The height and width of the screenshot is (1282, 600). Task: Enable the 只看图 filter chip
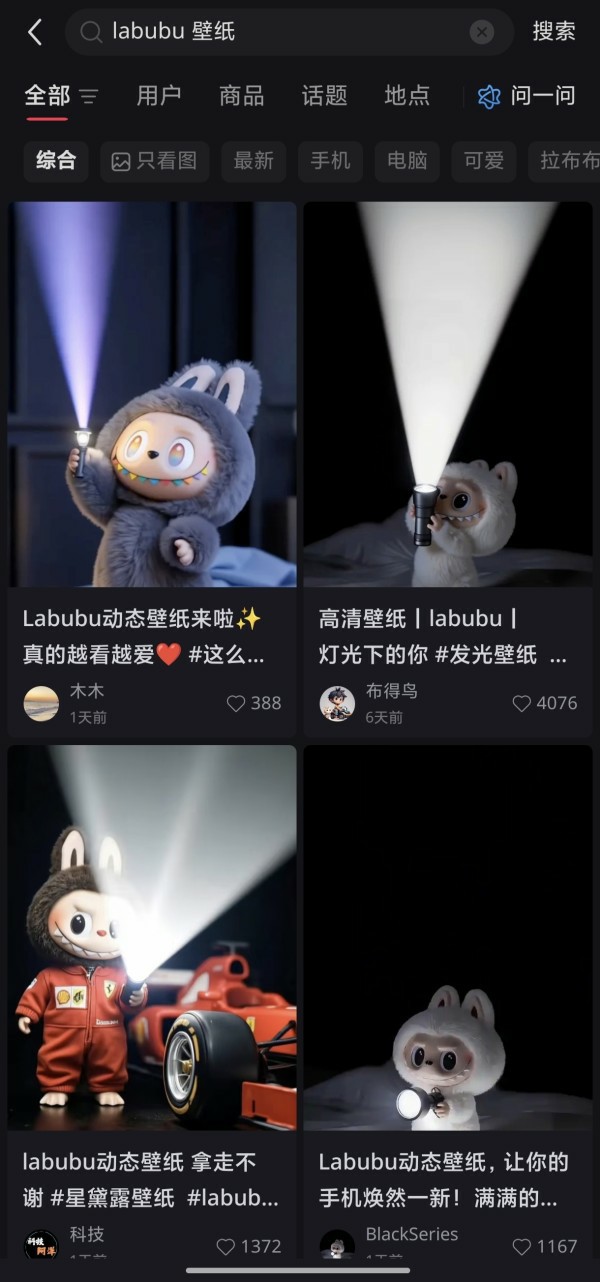pos(154,161)
